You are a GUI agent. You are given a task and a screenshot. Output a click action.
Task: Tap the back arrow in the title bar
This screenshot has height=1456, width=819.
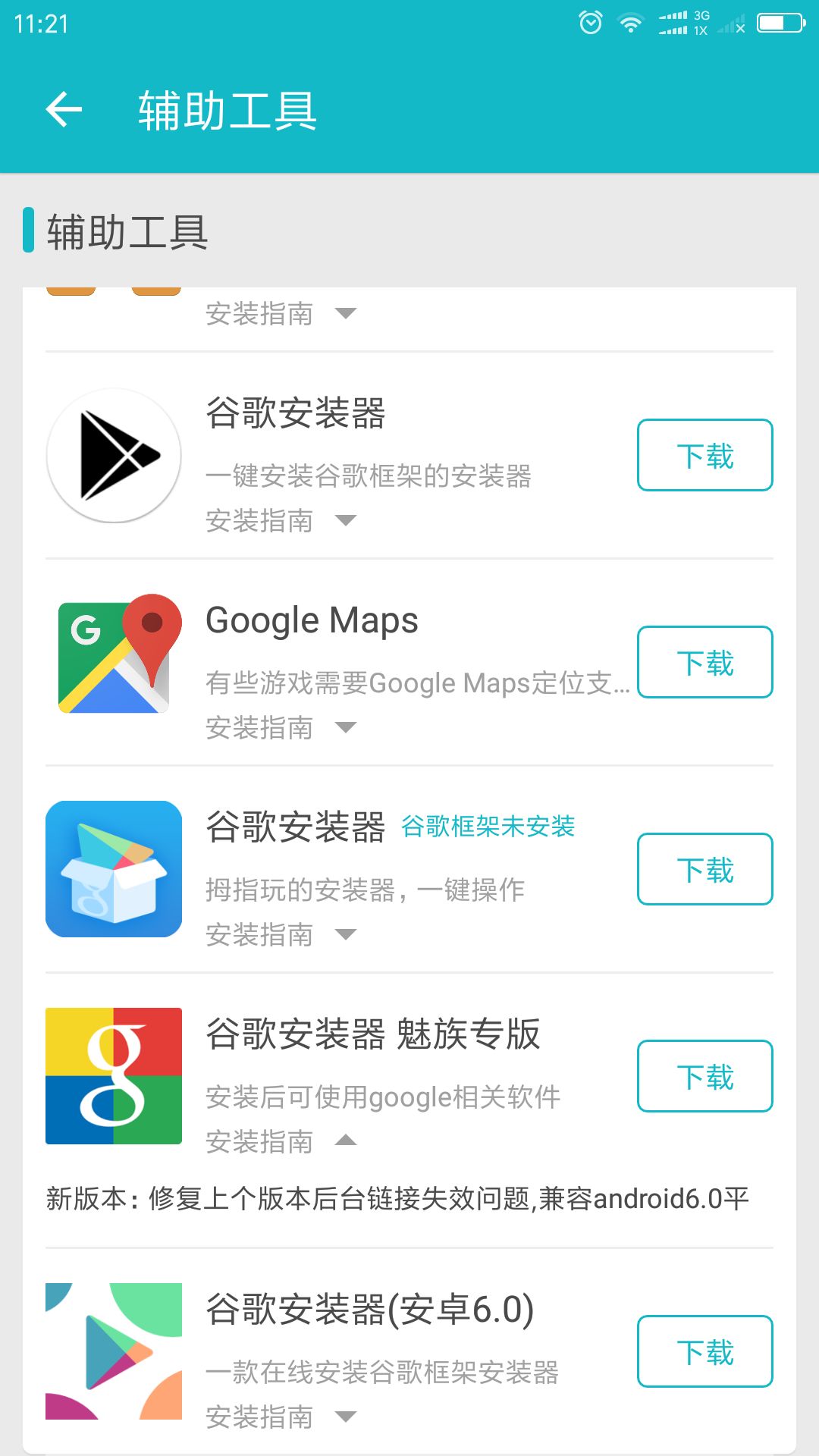[x=64, y=111]
